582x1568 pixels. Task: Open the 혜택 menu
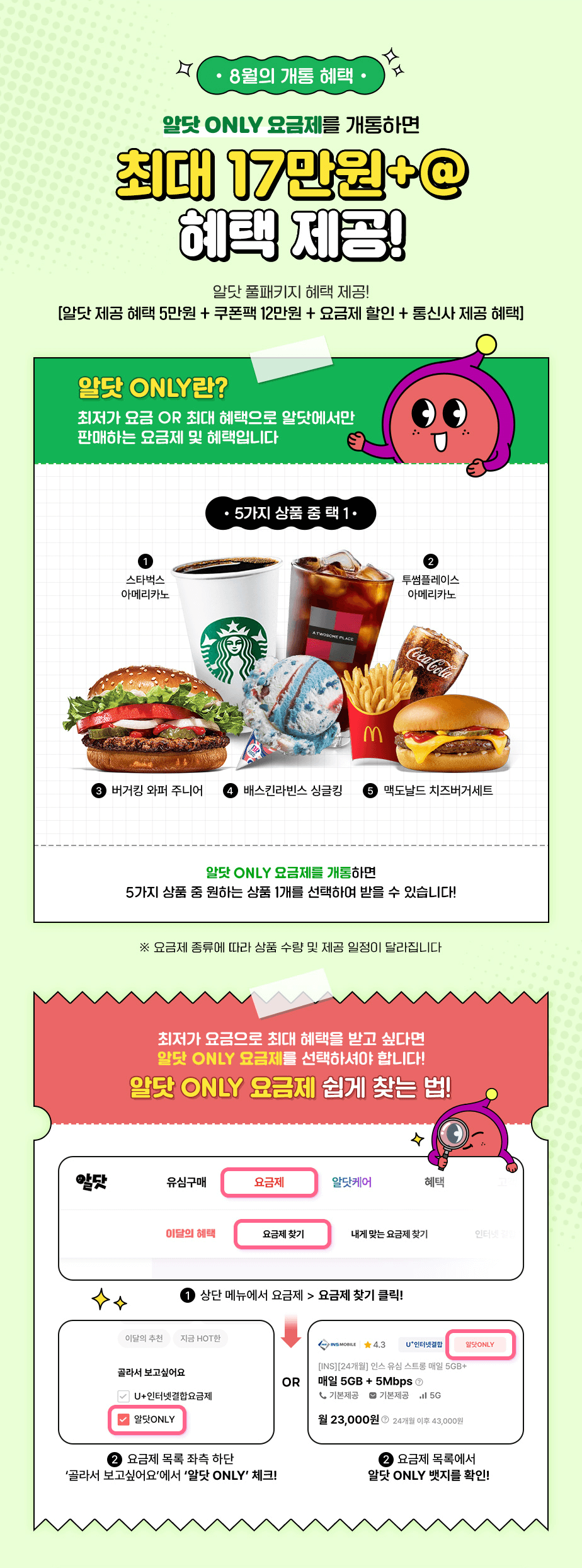433,1182
